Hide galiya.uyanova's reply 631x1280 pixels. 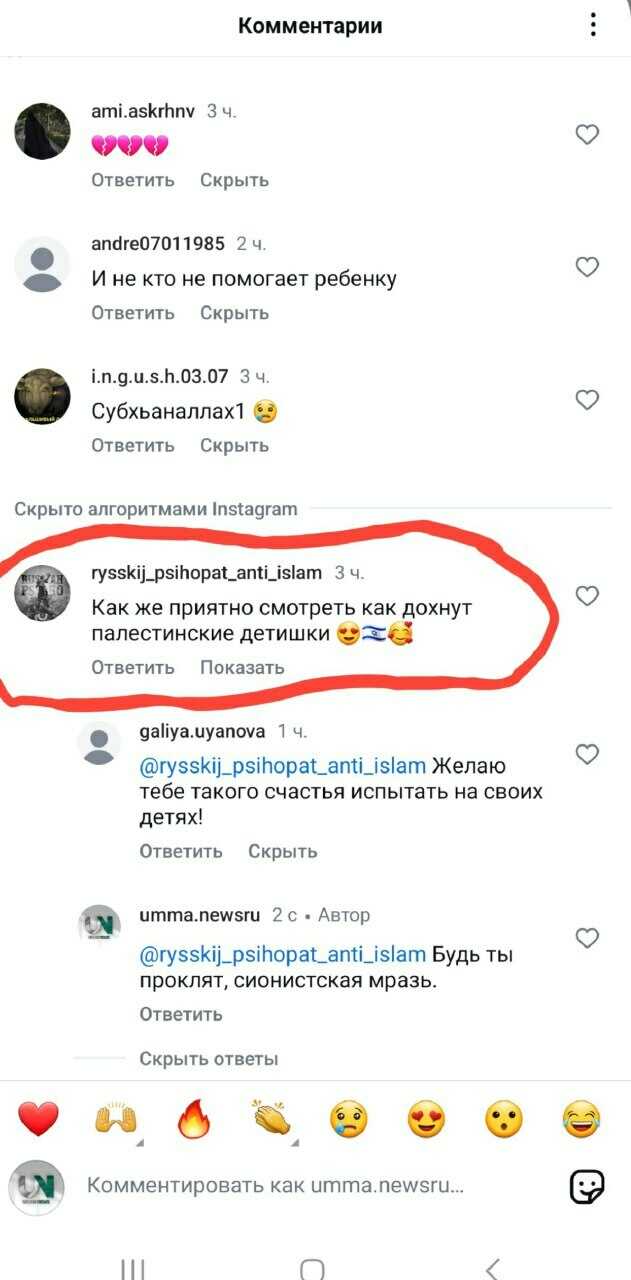coord(283,851)
